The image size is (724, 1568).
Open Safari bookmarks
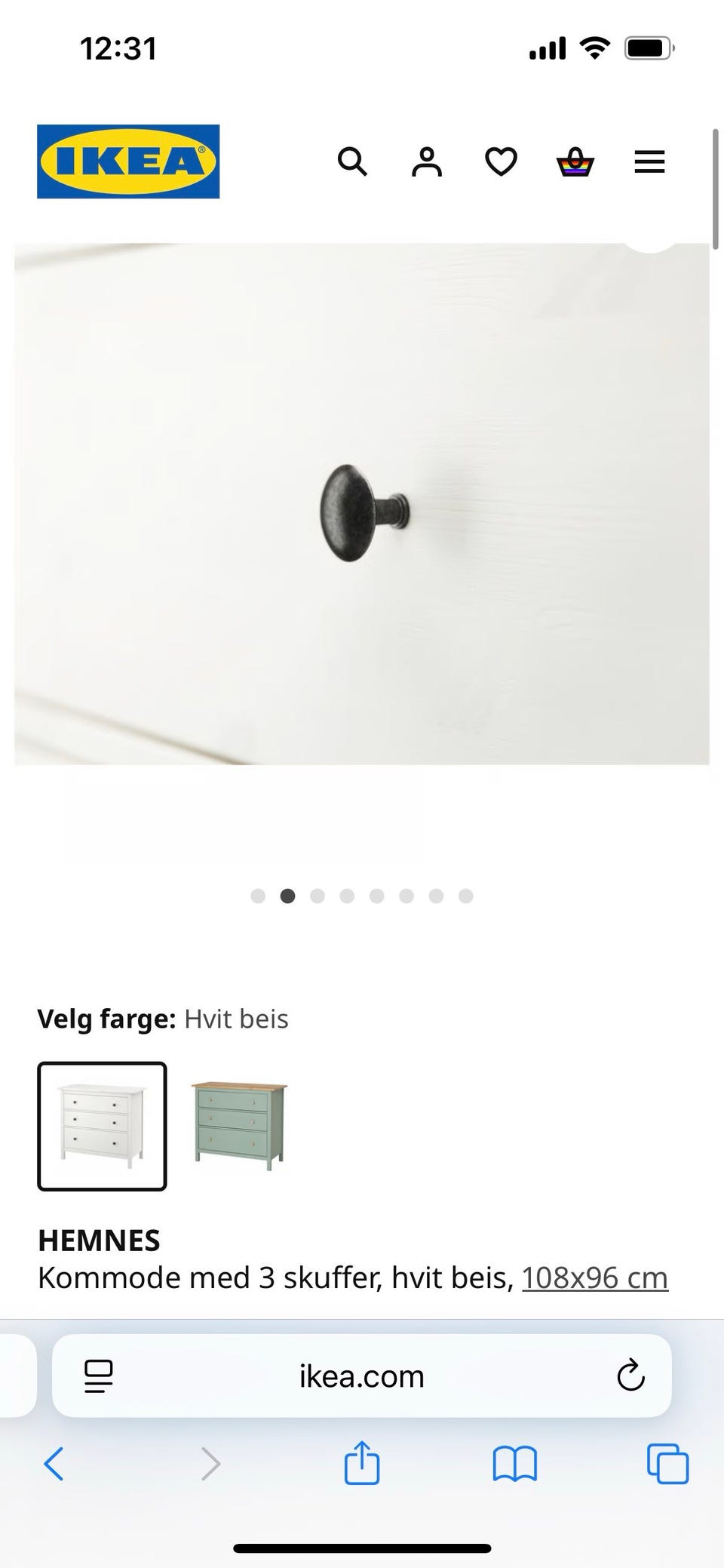[x=515, y=1464]
